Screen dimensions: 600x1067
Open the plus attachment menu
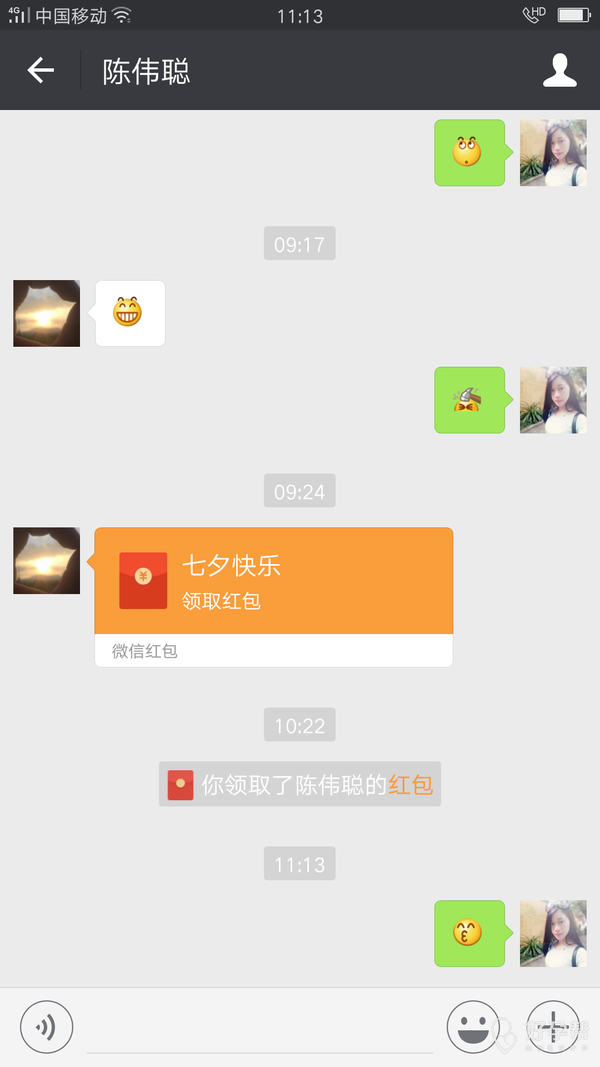552,1027
